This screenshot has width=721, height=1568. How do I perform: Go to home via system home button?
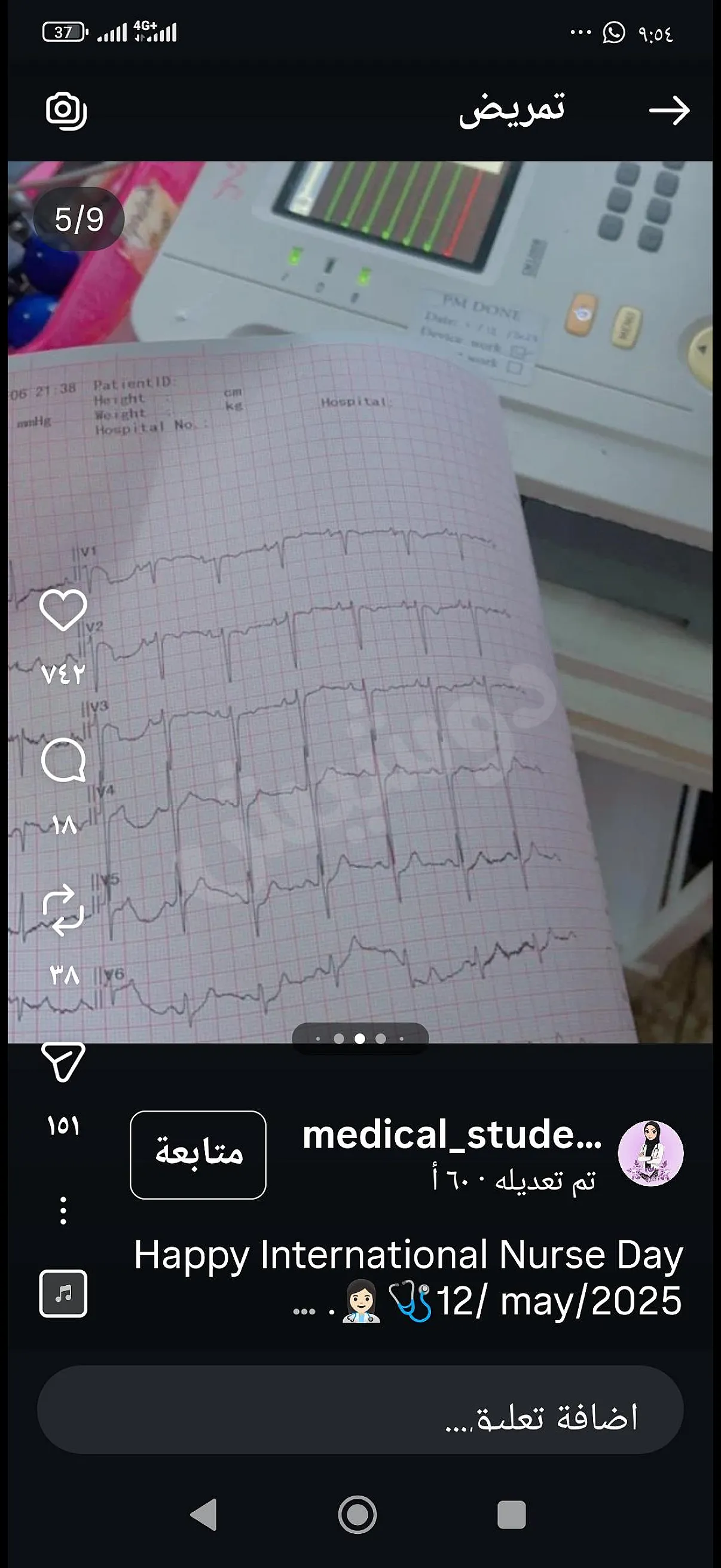coord(358,1514)
